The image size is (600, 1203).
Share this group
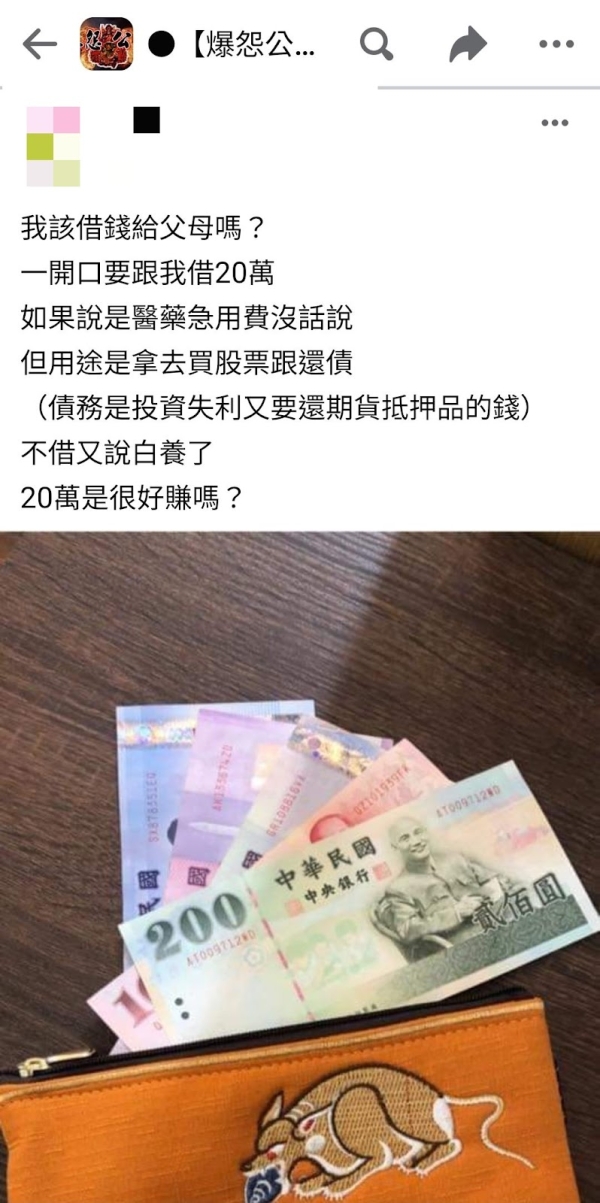pos(467,44)
